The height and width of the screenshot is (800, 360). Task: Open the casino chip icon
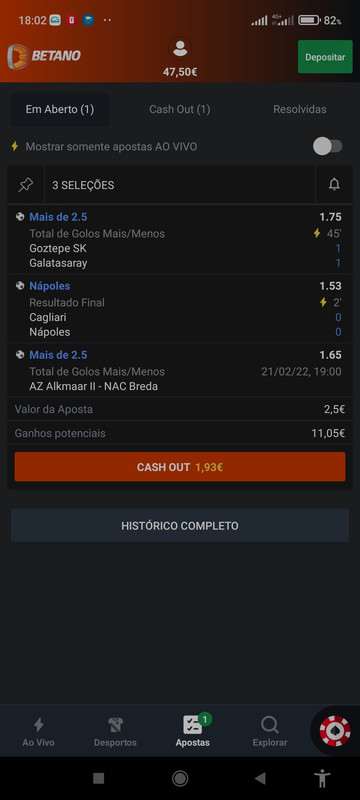coord(335,731)
